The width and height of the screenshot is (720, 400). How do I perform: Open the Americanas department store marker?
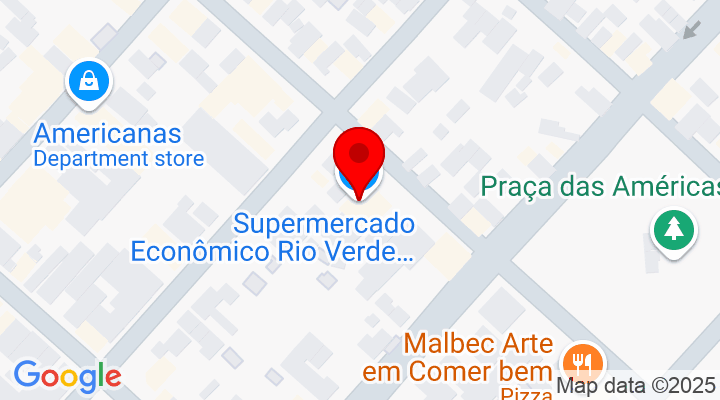[x=89, y=82]
